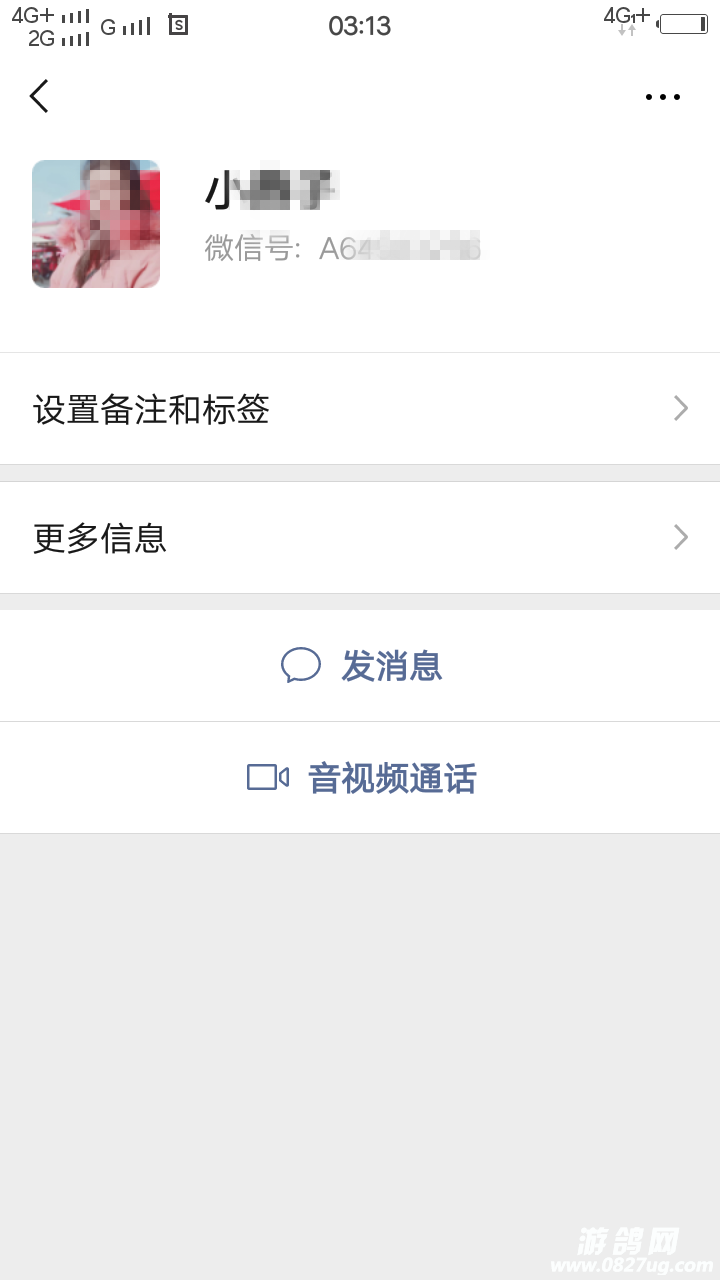Image resolution: width=720 pixels, height=1280 pixels.
Task: View the contact's profile photo
Action: (x=96, y=224)
